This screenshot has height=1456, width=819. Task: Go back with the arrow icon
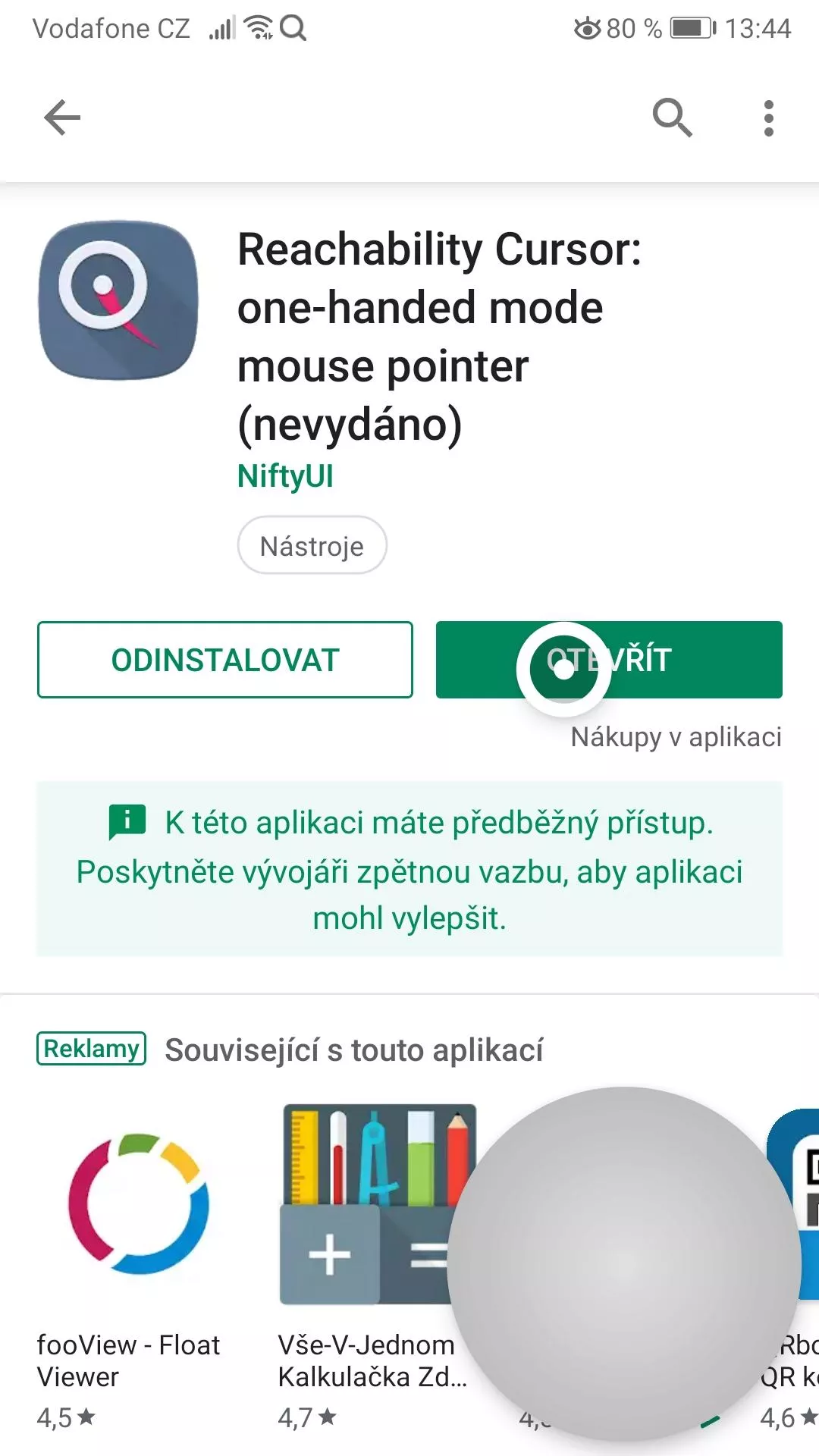pyautogui.click(x=62, y=118)
